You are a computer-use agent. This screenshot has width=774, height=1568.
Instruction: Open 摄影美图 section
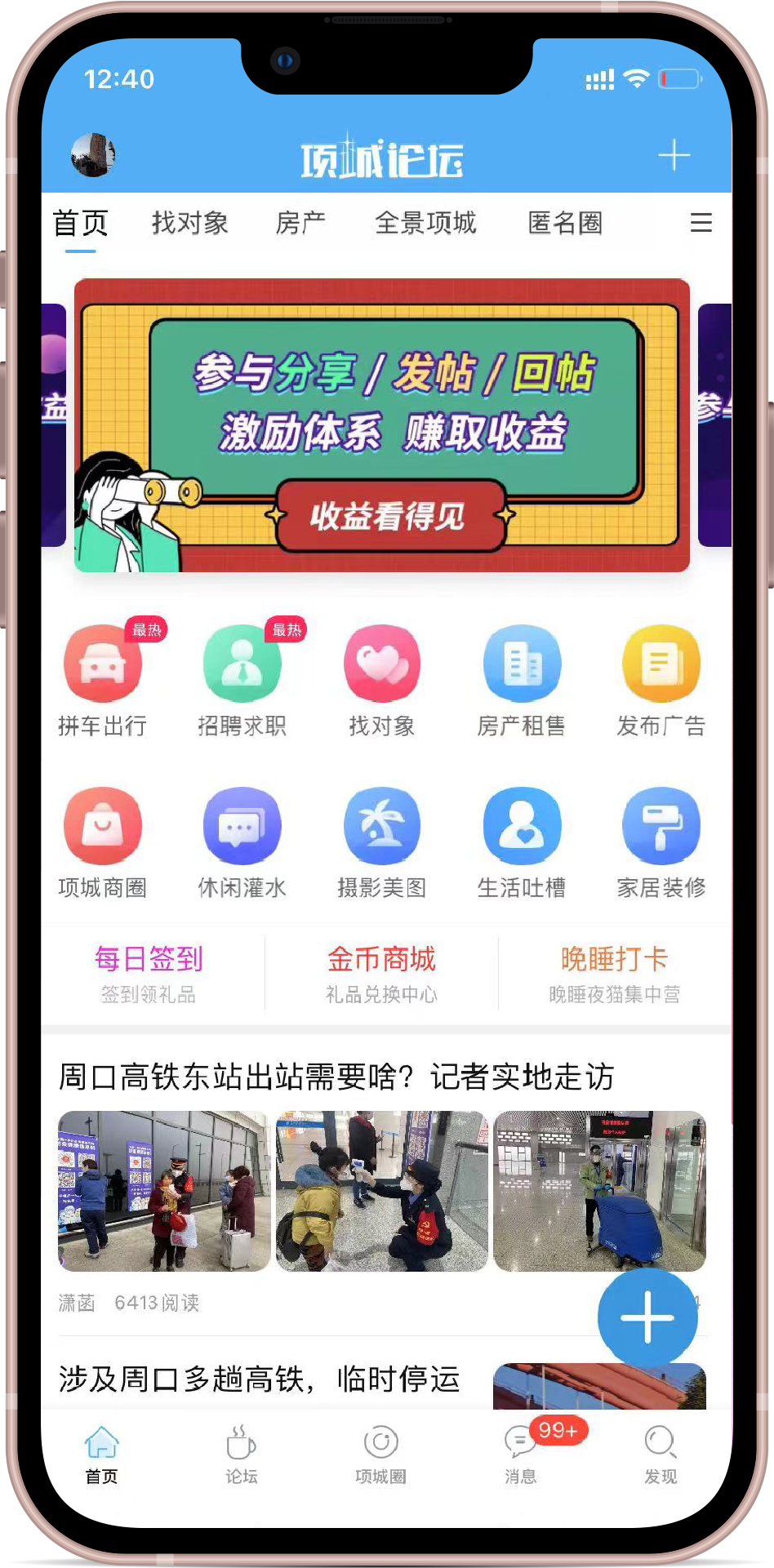pos(382,842)
